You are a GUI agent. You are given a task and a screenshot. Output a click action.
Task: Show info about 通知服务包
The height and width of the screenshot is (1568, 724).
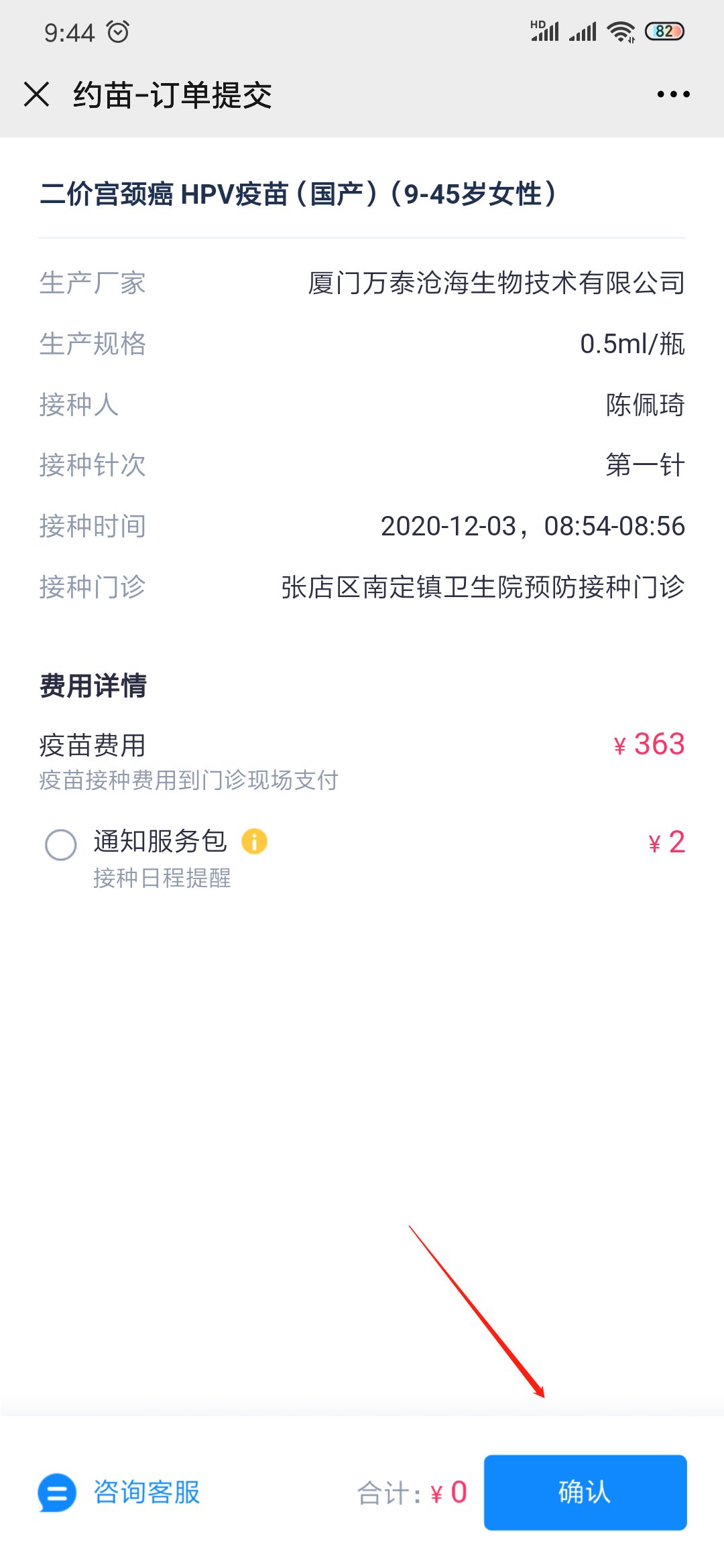(x=255, y=841)
